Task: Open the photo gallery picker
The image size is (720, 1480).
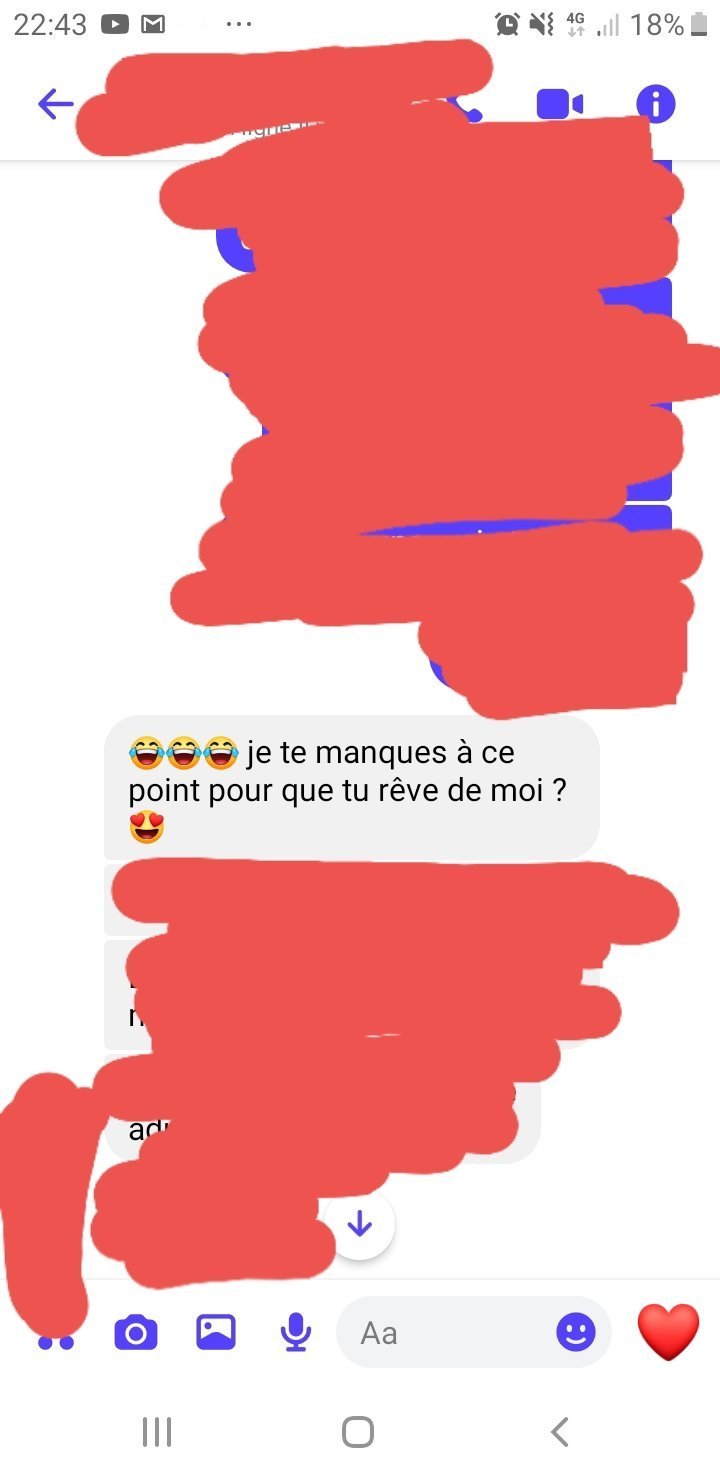Action: tap(215, 1332)
